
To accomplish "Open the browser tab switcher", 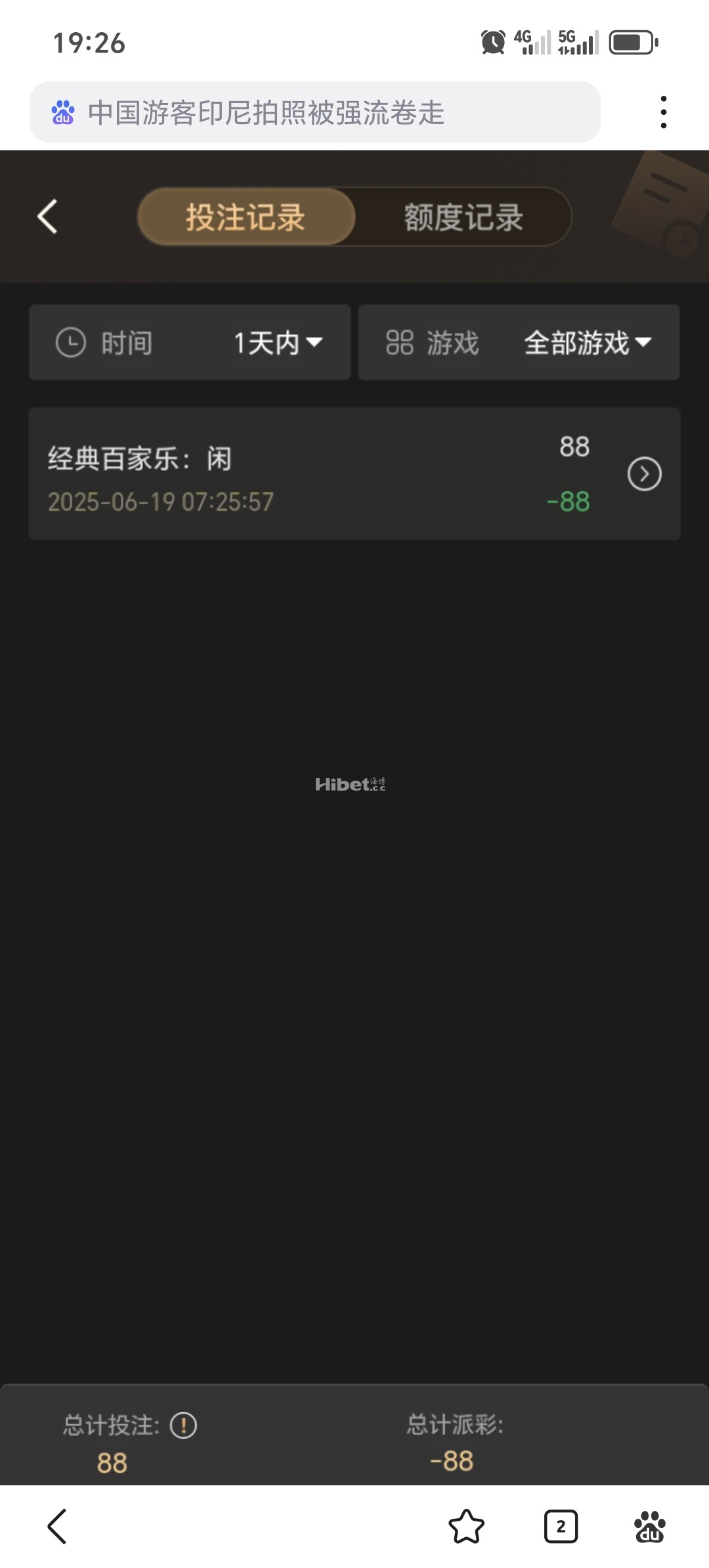I will 561,1526.
